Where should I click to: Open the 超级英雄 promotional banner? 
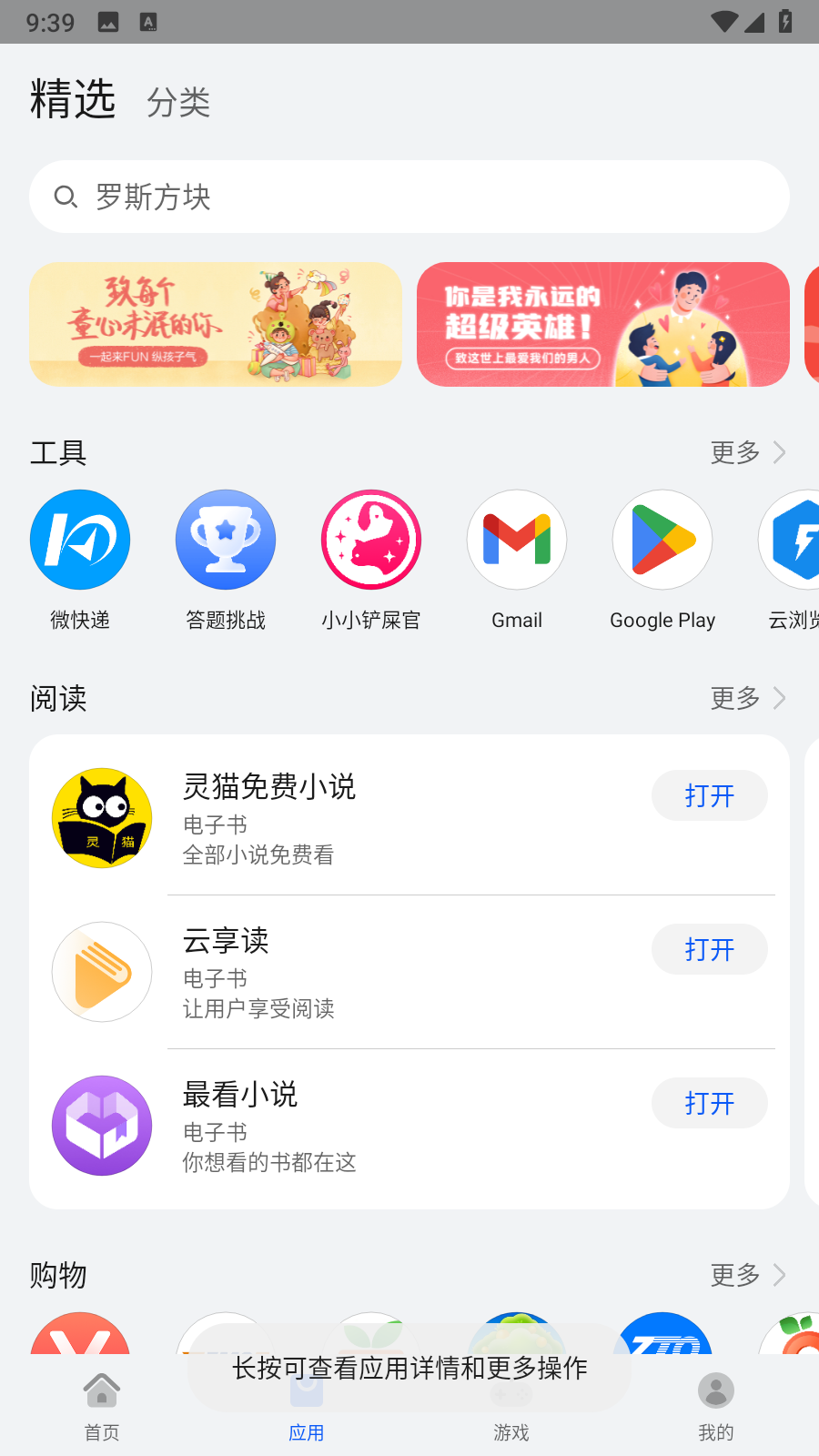click(603, 324)
